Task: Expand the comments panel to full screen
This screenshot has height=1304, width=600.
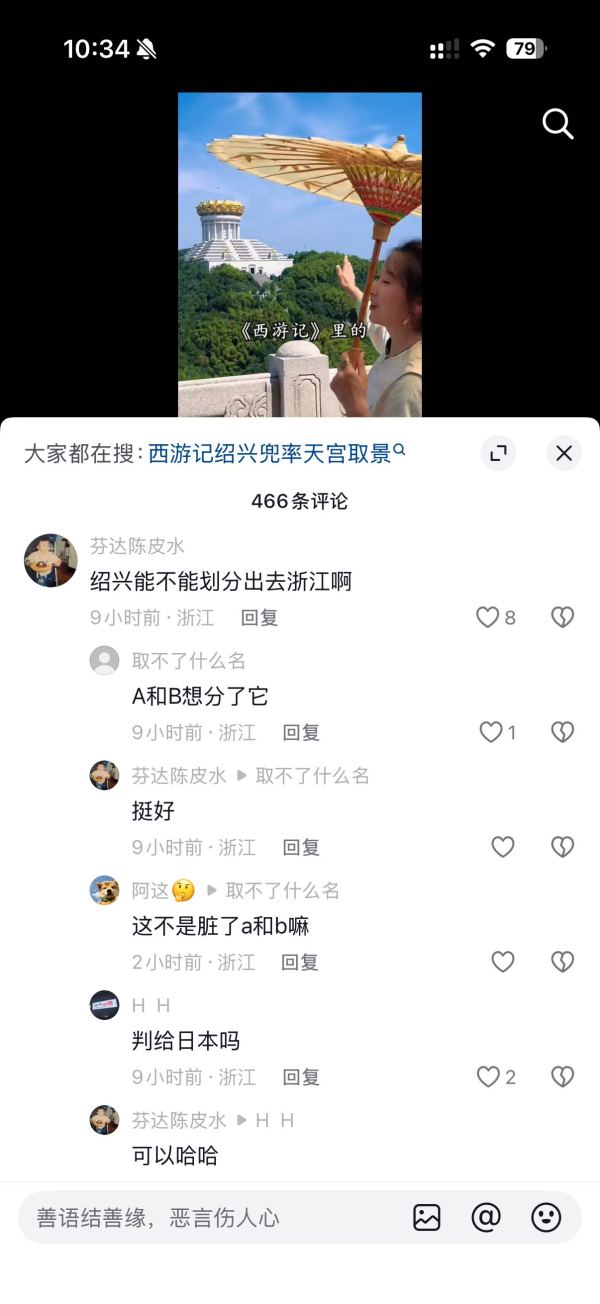Action: [x=498, y=453]
